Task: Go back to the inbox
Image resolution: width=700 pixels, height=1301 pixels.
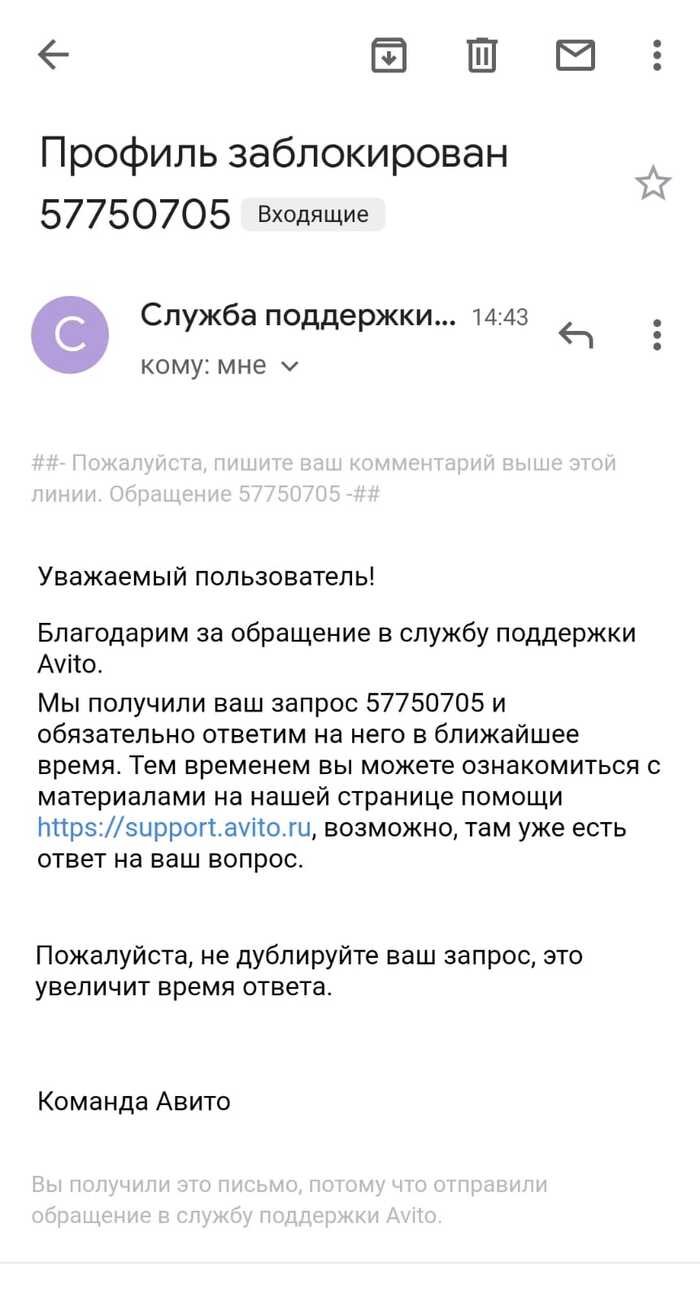Action: point(52,55)
